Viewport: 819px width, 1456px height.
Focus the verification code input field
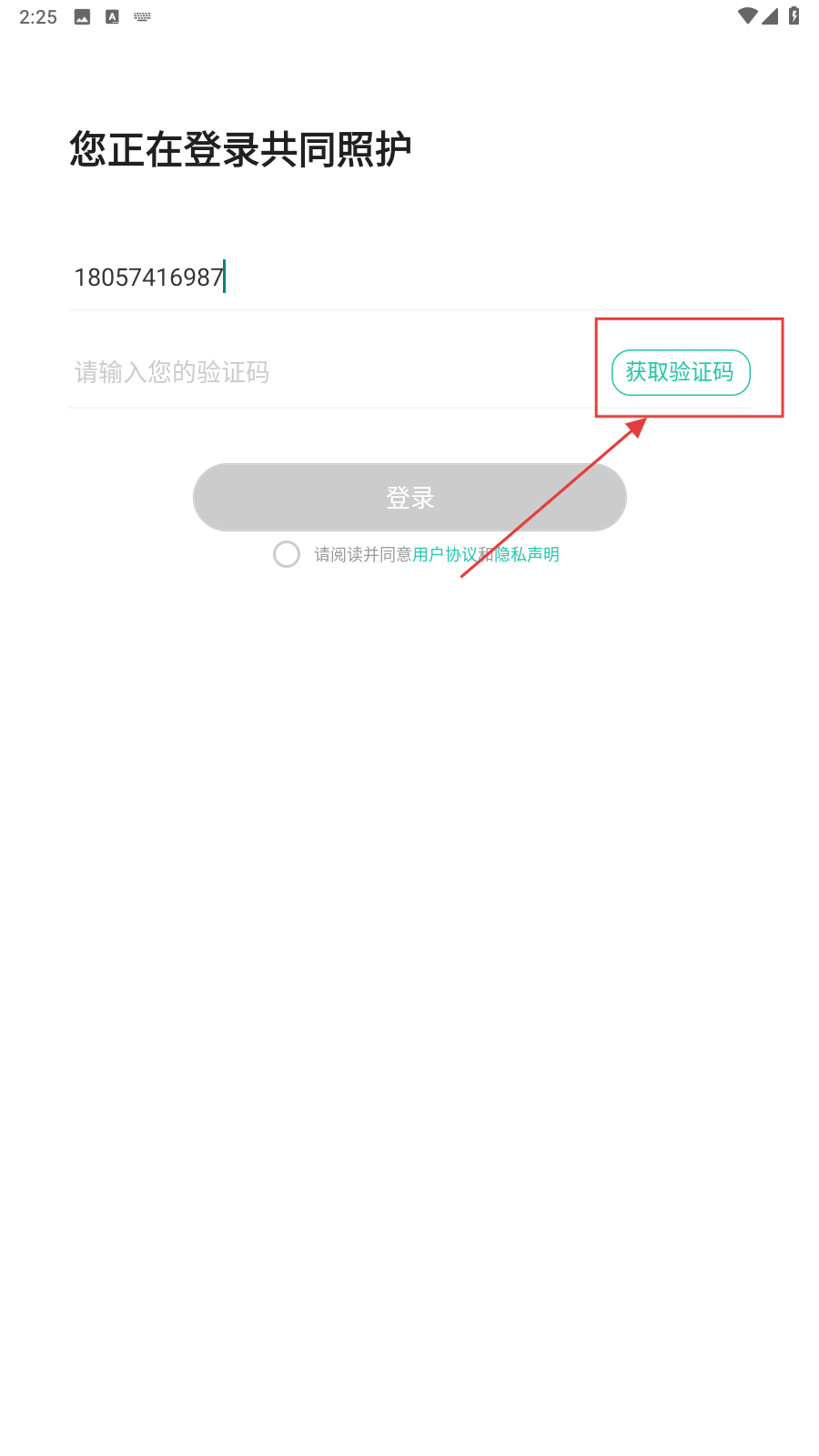(328, 372)
